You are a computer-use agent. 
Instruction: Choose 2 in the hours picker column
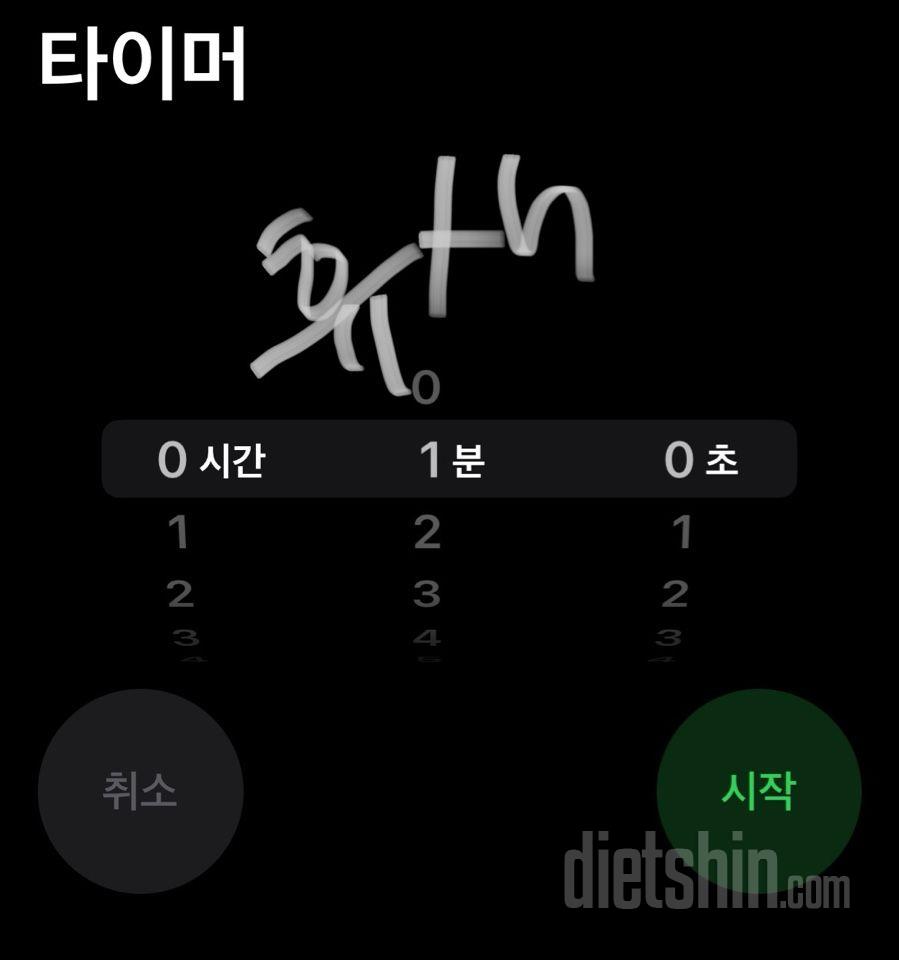pyautogui.click(x=180, y=594)
